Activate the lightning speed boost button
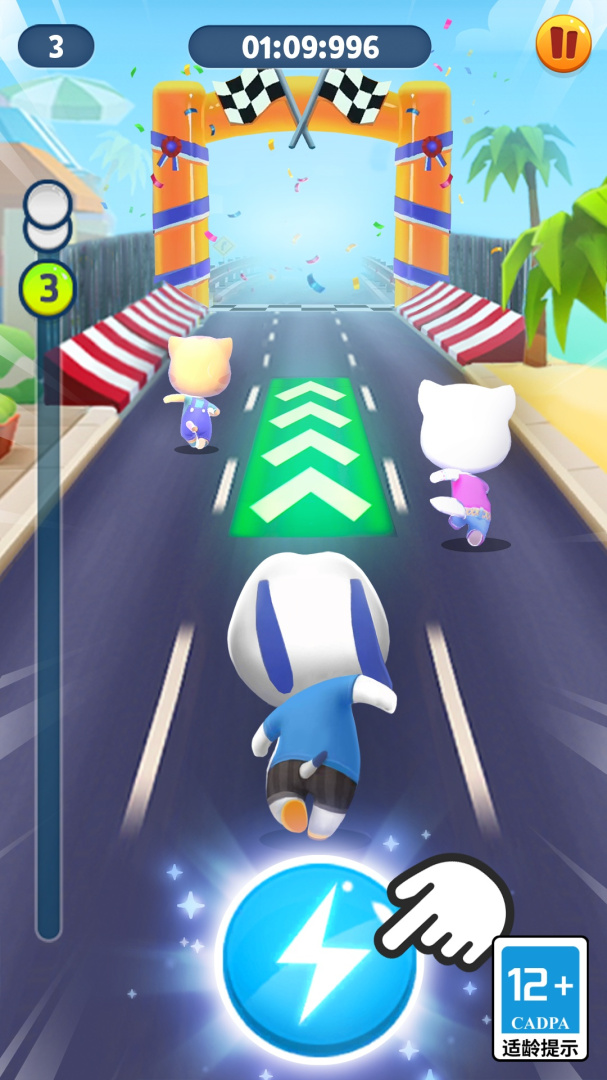607x1080 pixels. (319, 959)
